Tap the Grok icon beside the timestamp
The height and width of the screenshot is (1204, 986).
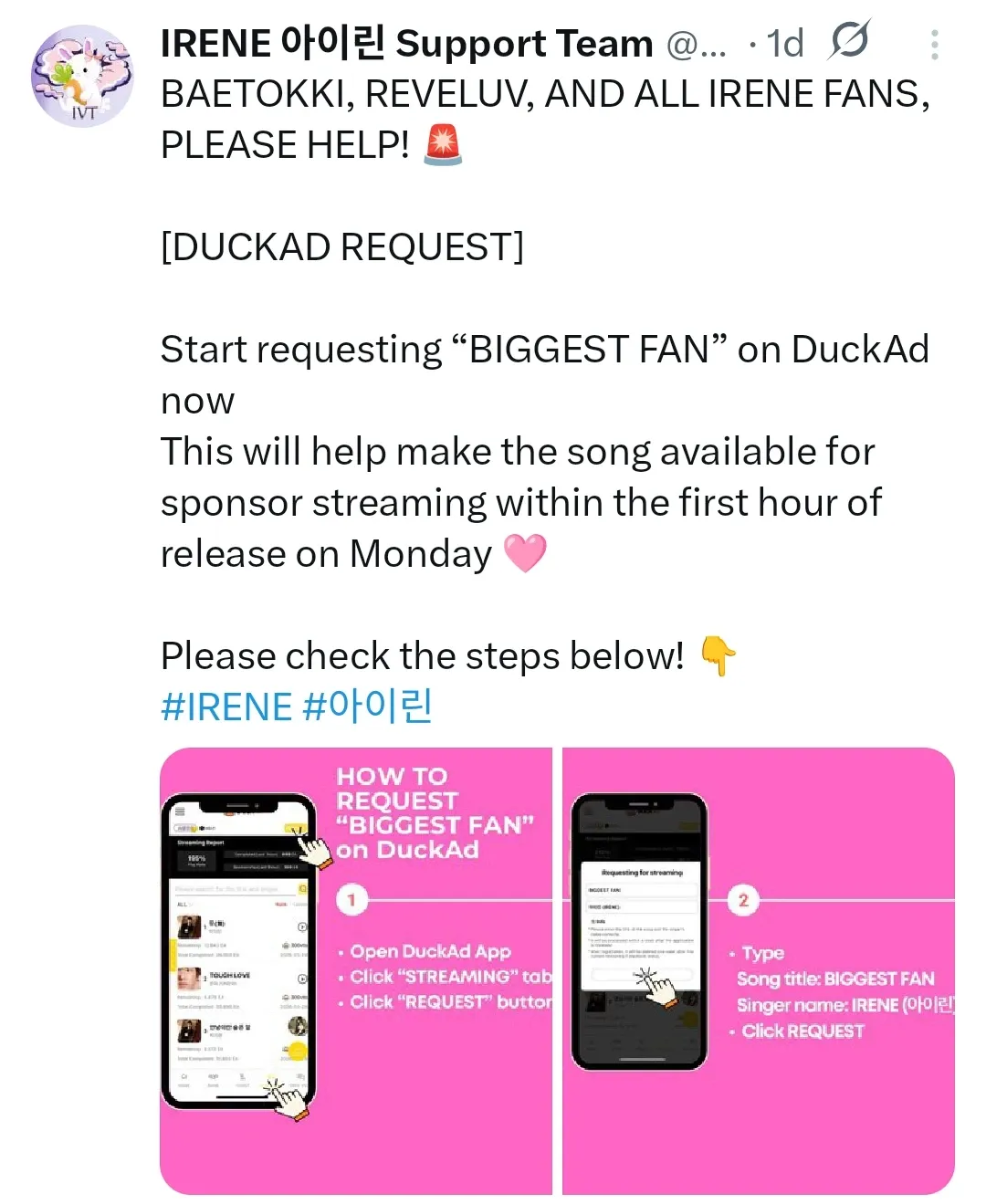point(849,41)
